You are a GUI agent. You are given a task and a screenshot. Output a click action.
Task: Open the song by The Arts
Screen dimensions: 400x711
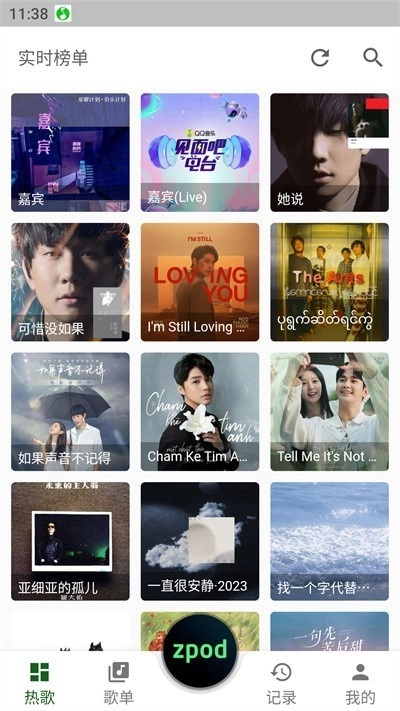pyautogui.click(x=330, y=282)
